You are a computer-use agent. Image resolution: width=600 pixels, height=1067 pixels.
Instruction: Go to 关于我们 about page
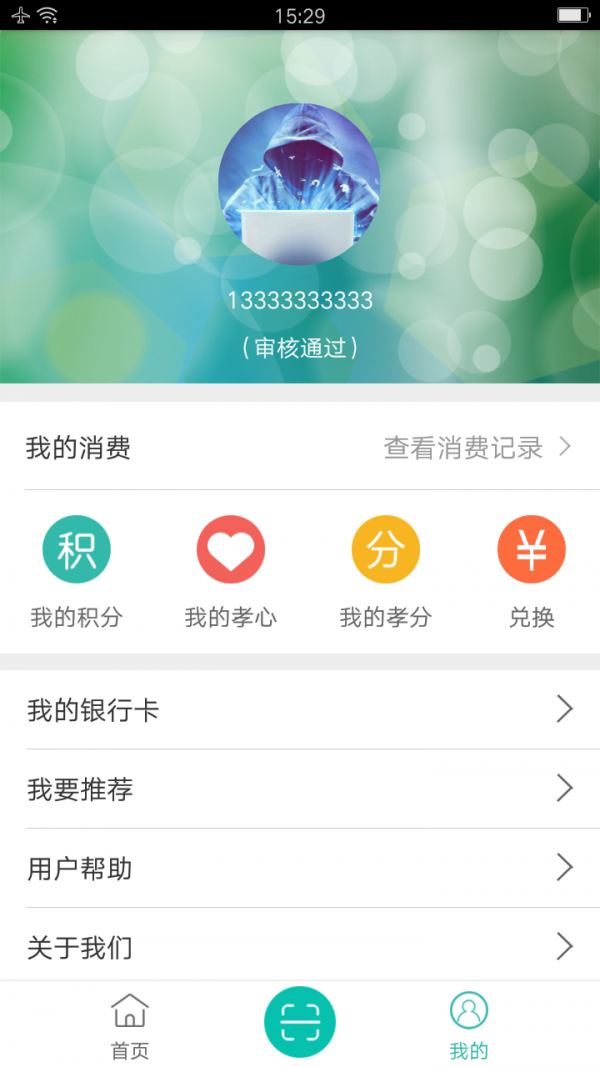[x=300, y=946]
